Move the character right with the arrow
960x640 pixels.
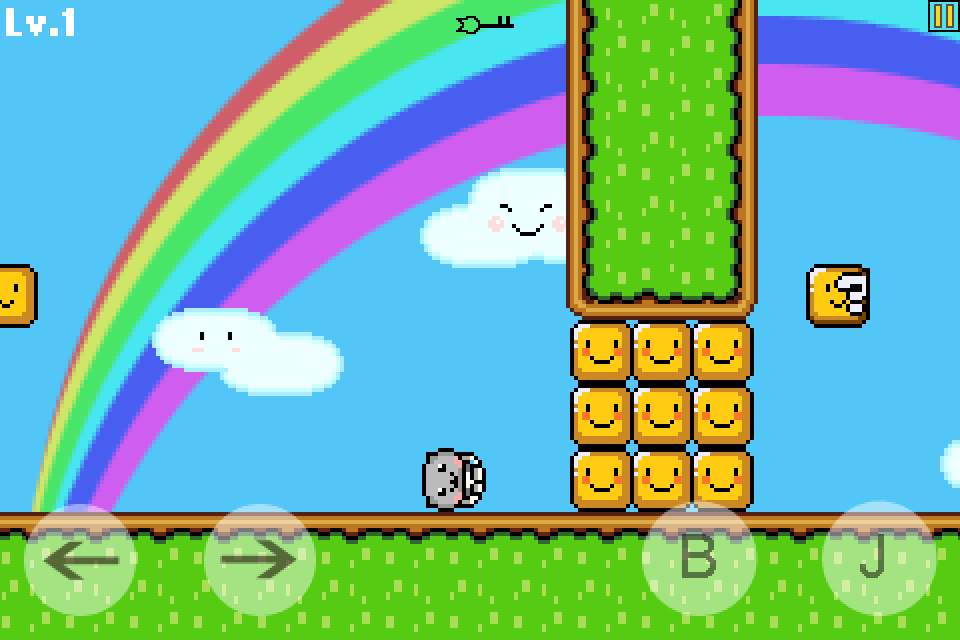click(x=259, y=559)
